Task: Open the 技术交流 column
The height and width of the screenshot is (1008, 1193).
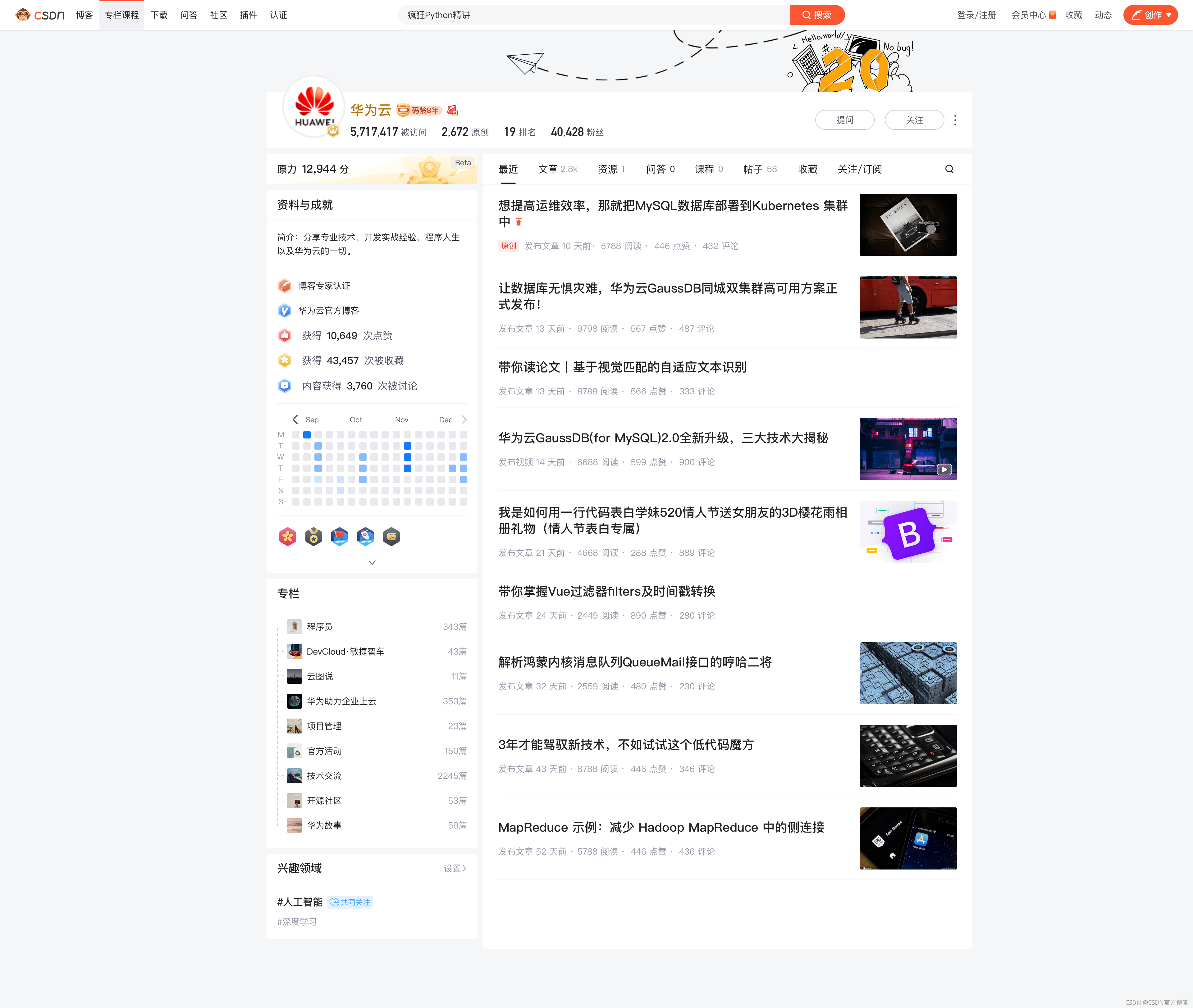Action: coord(323,775)
